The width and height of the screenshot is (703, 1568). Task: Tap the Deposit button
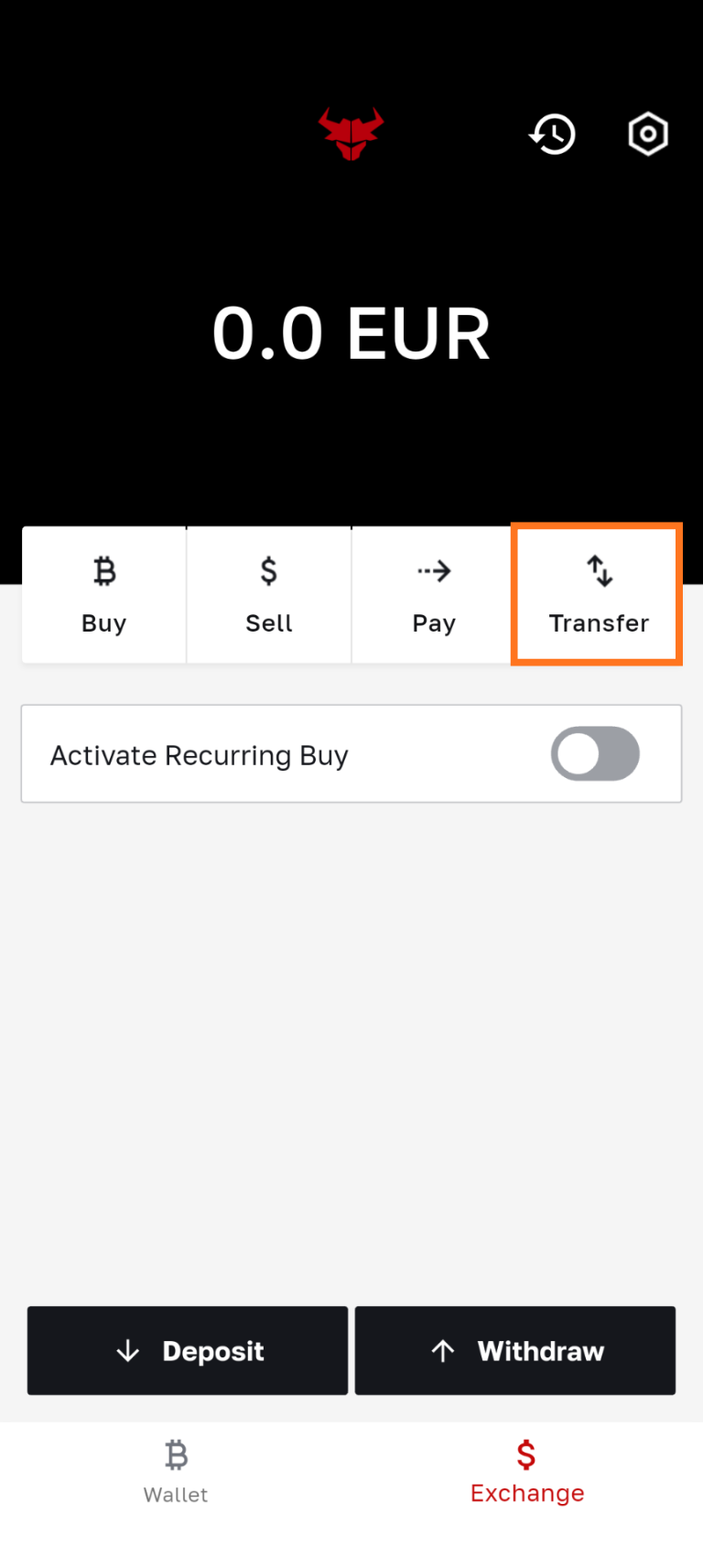(x=188, y=1351)
